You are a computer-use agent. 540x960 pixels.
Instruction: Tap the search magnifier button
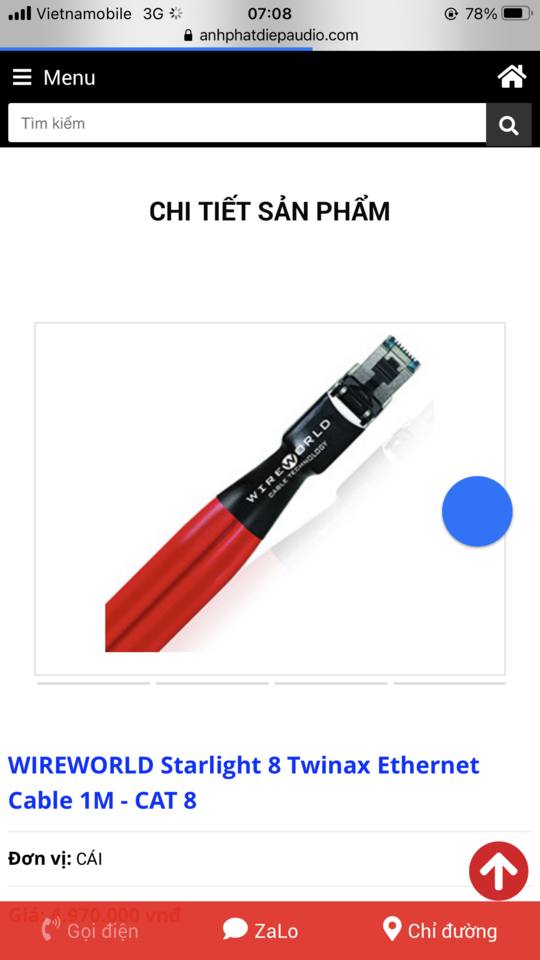pyautogui.click(x=509, y=124)
